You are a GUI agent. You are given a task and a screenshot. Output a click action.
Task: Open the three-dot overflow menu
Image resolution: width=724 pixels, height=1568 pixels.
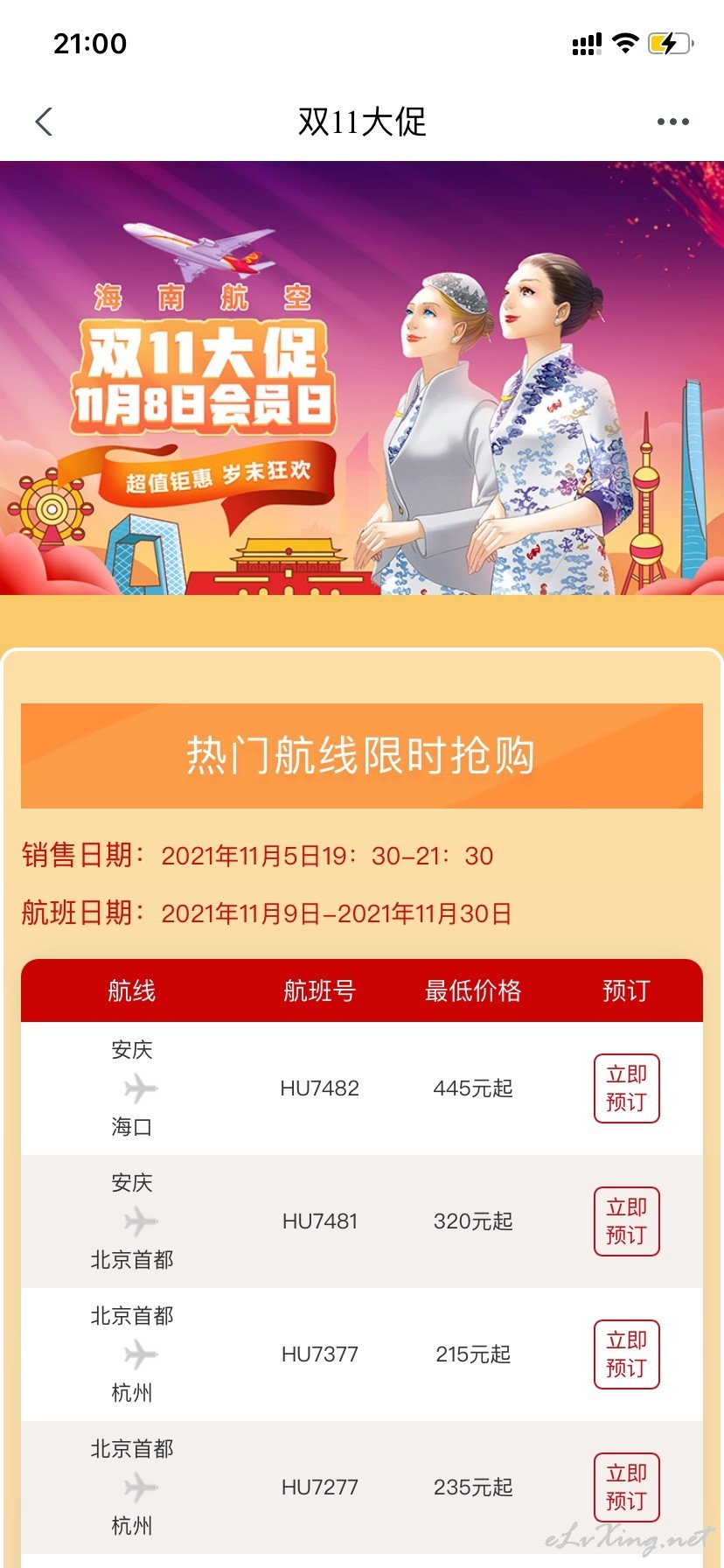[x=672, y=122]
